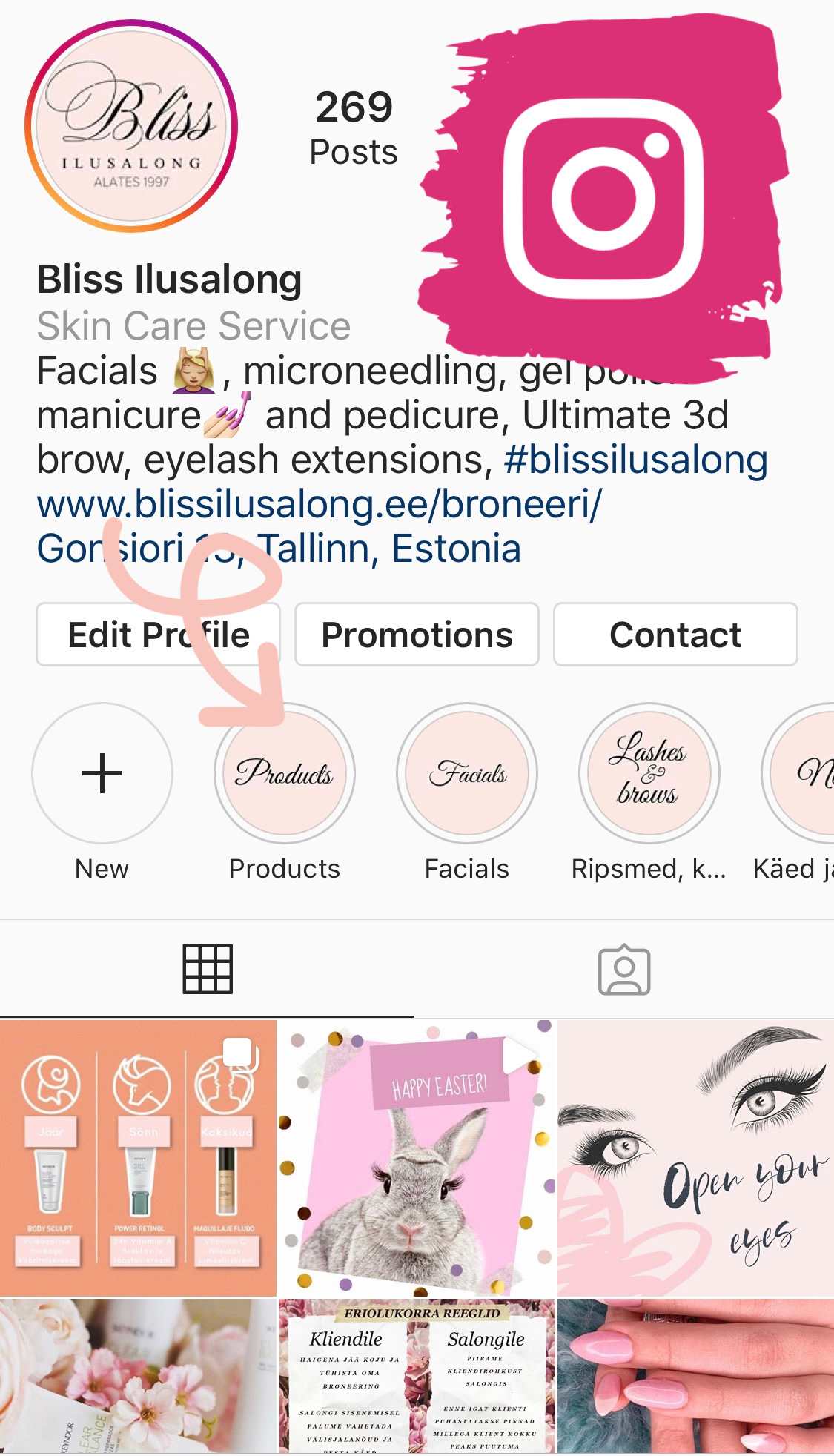Switch to the tagged photos tab
The width and height of the screenshot is (834, 1456).
(624, 969)
